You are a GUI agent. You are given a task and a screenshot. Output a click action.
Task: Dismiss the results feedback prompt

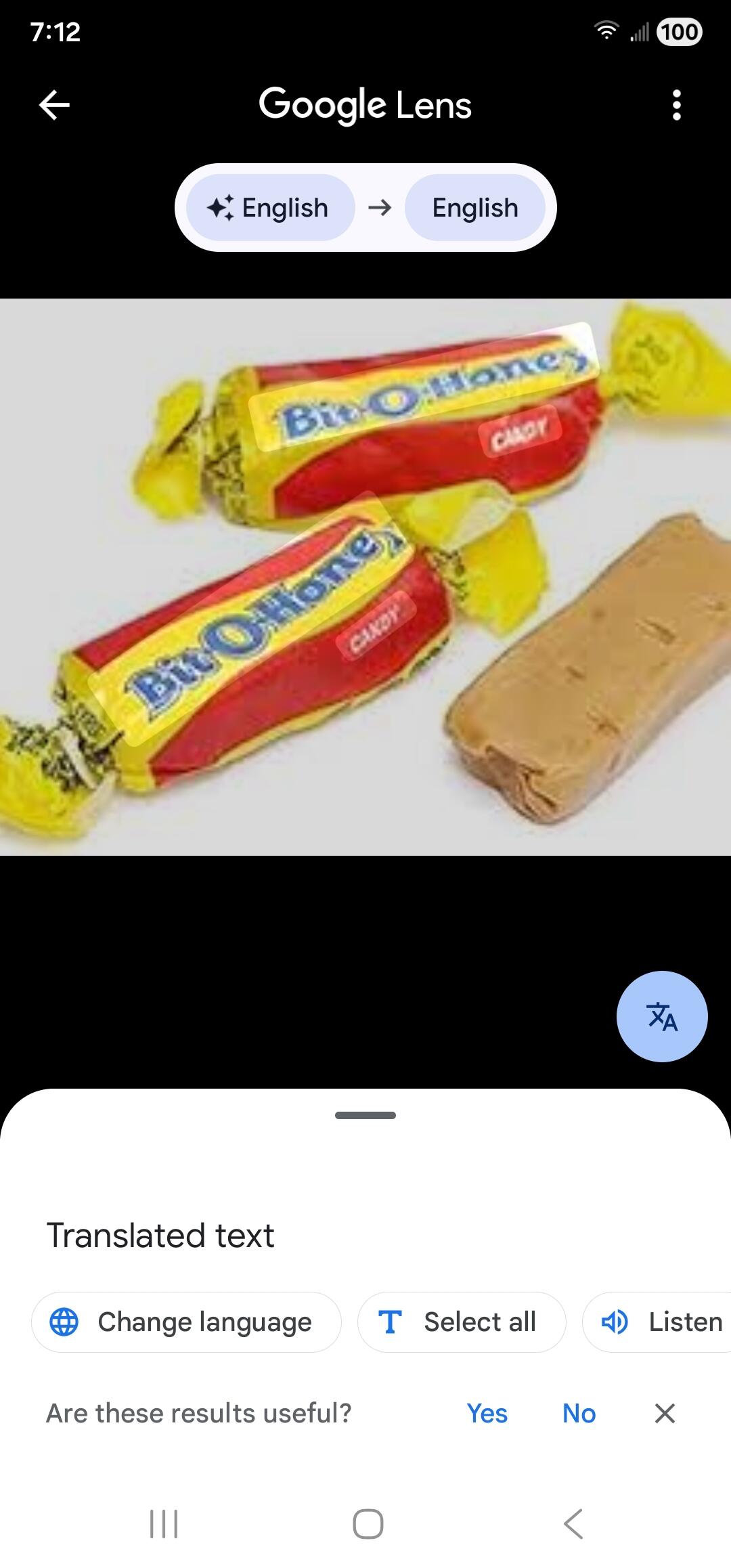point(665,1413)
